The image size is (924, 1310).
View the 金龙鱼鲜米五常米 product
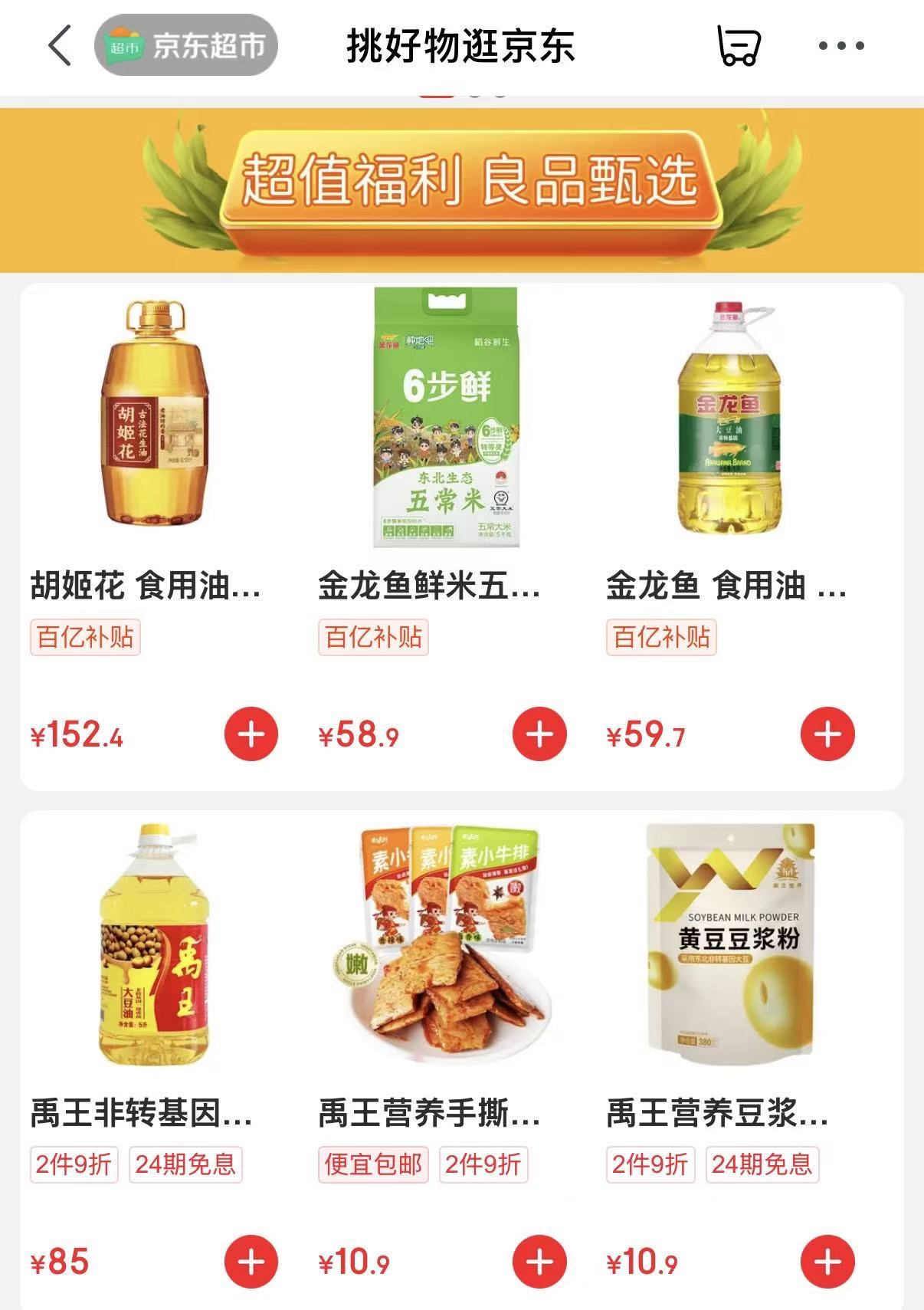(445, 418)
